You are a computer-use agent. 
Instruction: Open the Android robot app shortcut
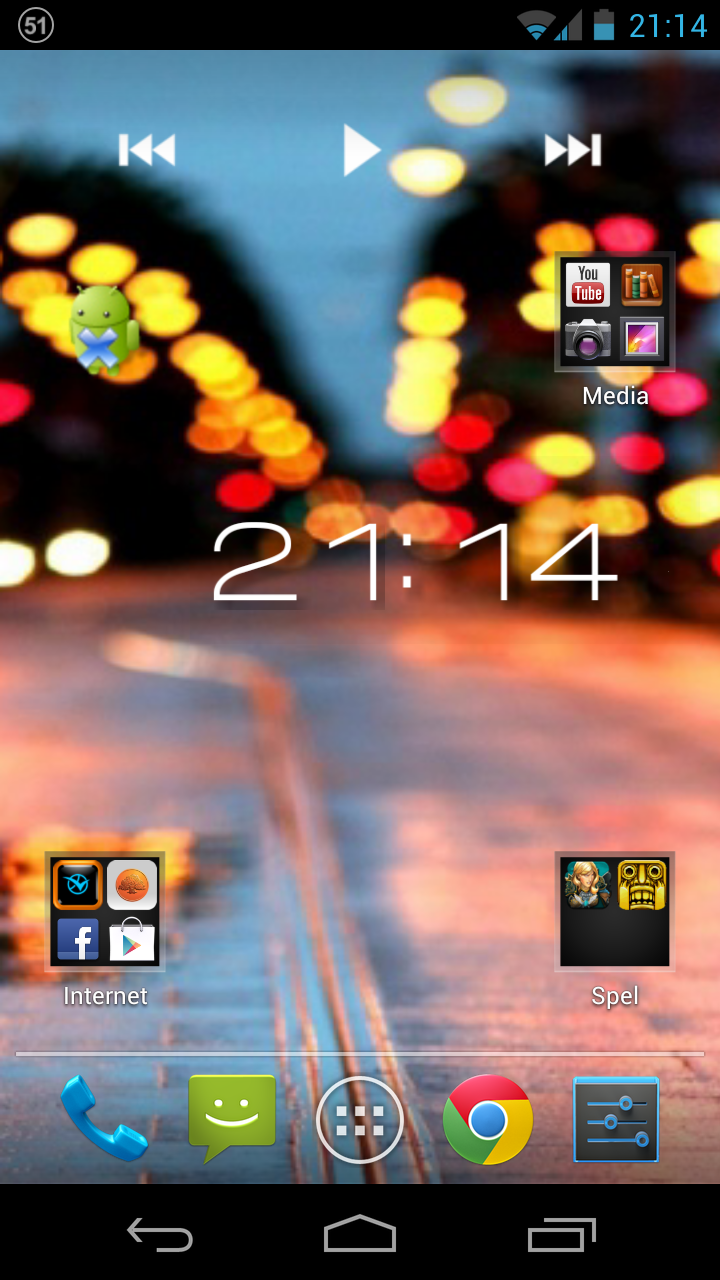(x=102, y=330)
